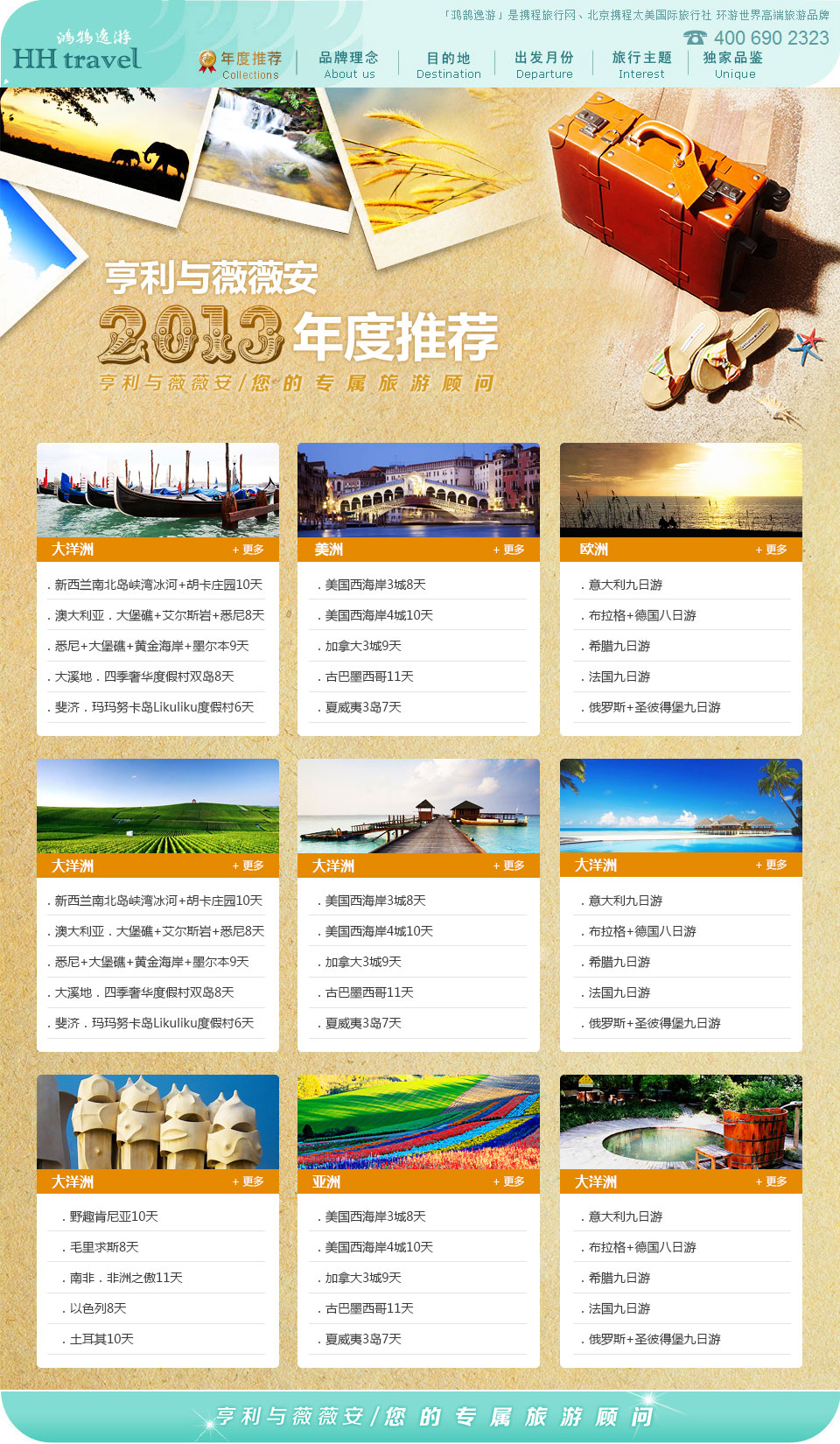Choose 土耳其10天 trip
The width and height of the screenshot is (840, 1444).
pos(101,1339)
